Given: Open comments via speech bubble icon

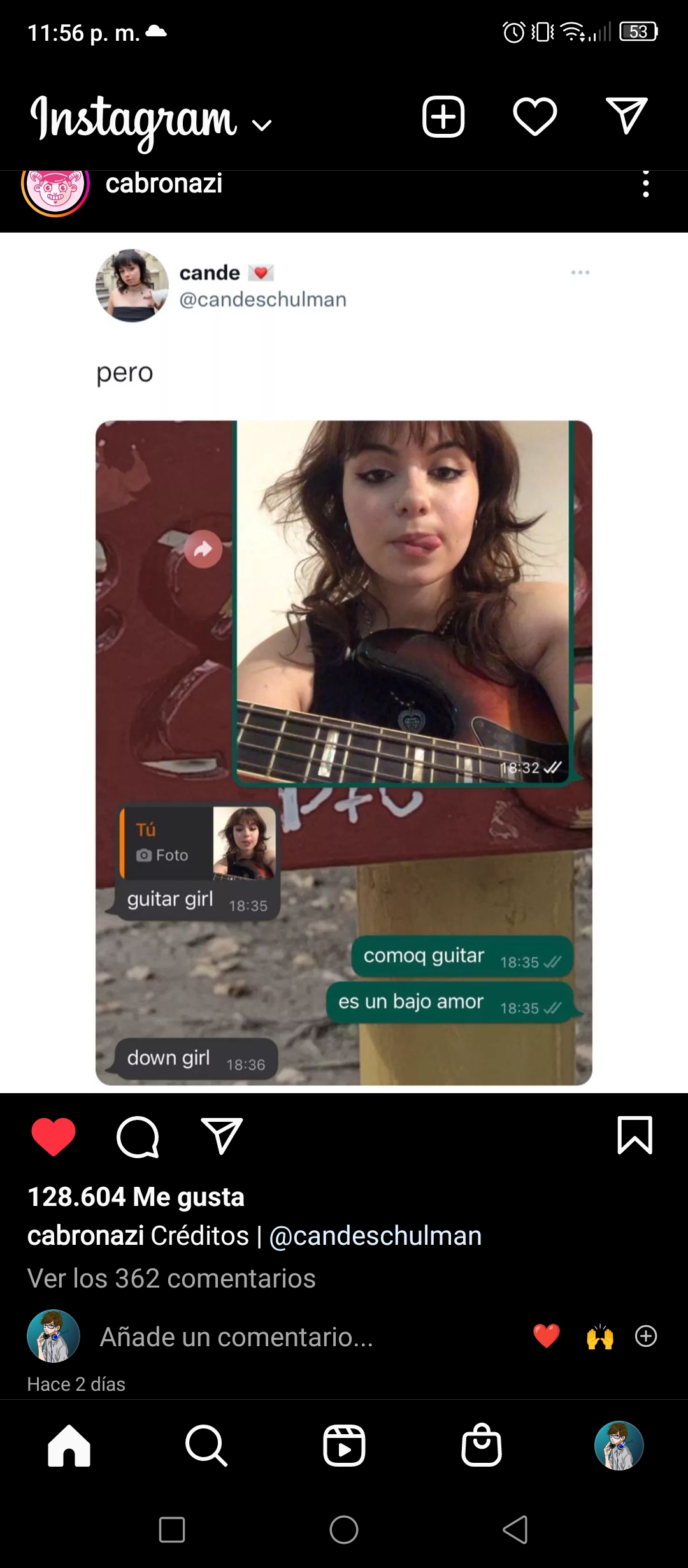Looking at the screenshot, I should pos(138,1136).
